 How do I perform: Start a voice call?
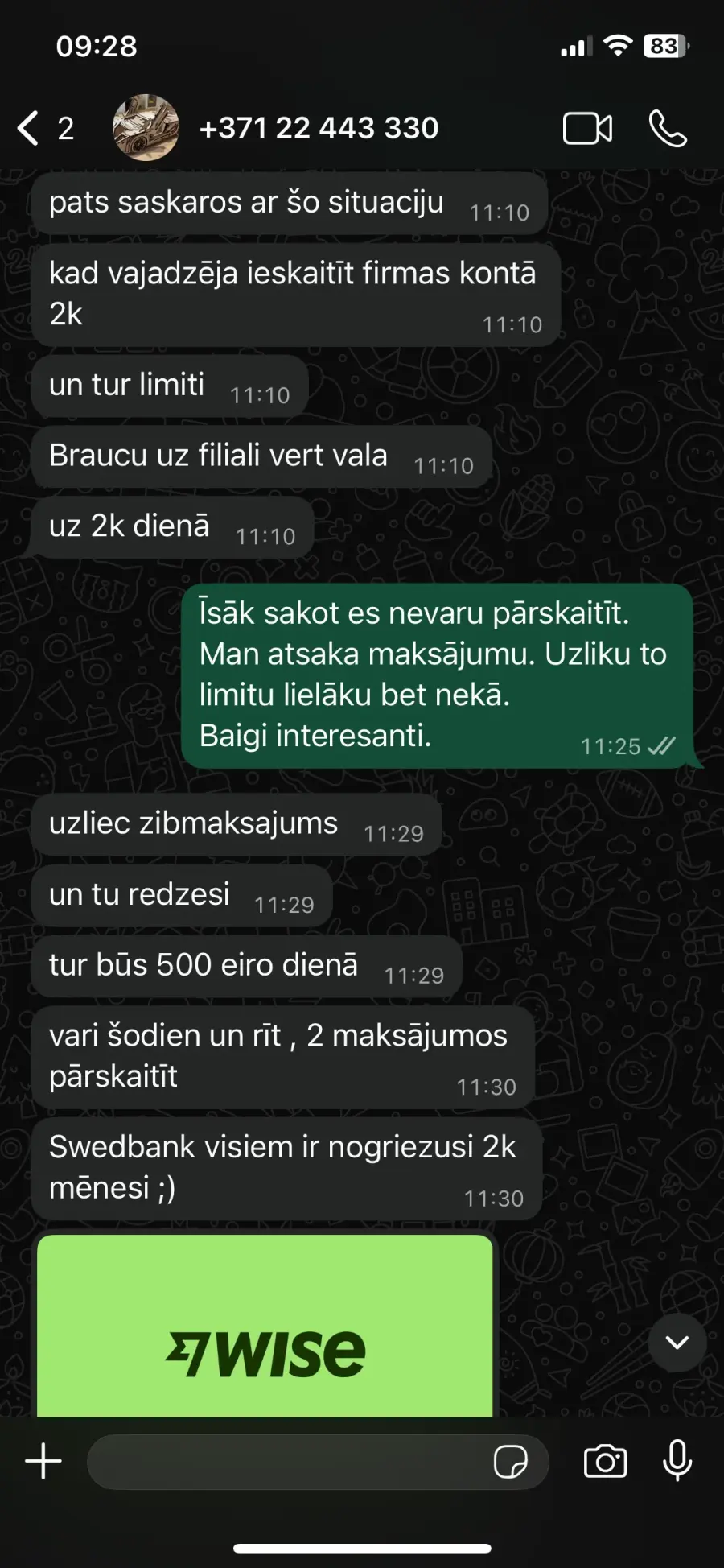(668, 128)
